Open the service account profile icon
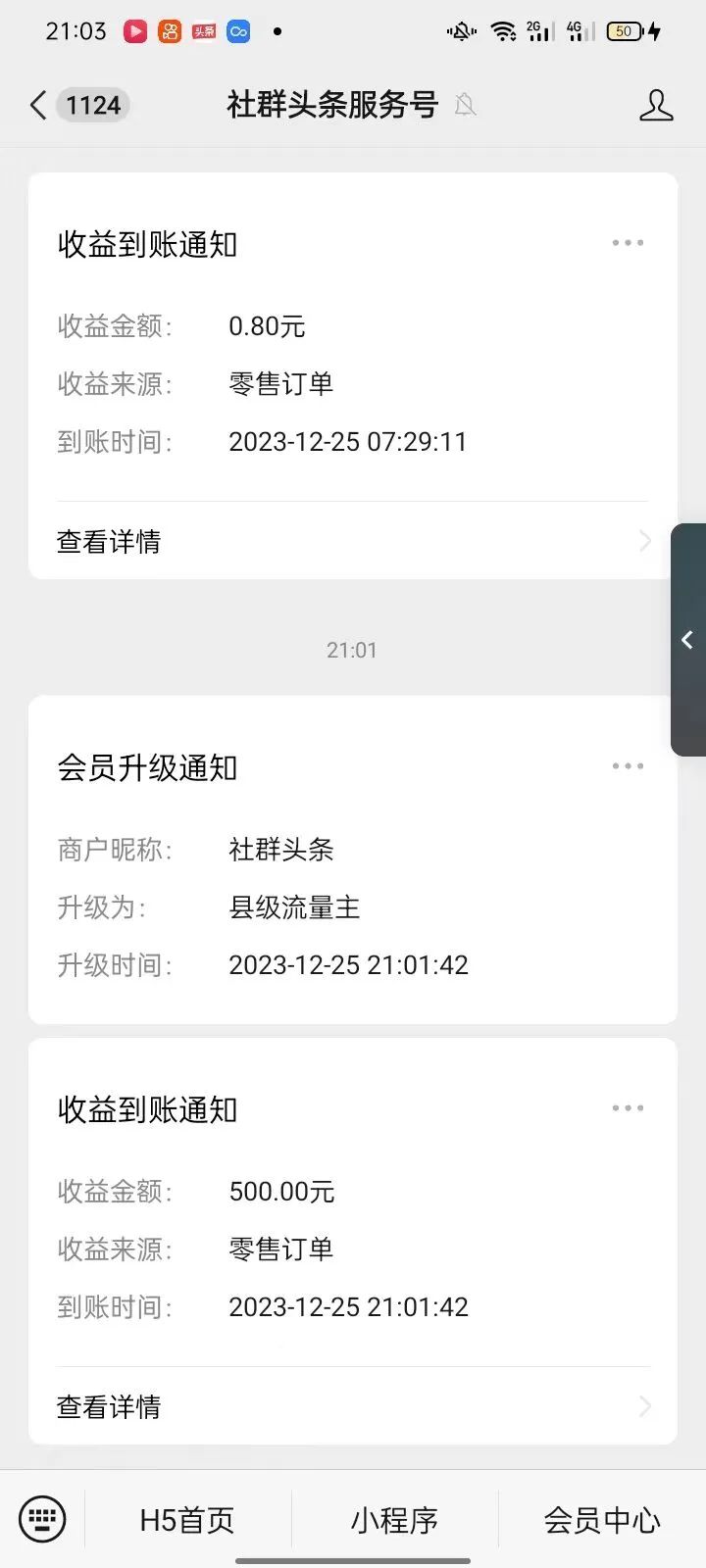 (x=655, y=105)
